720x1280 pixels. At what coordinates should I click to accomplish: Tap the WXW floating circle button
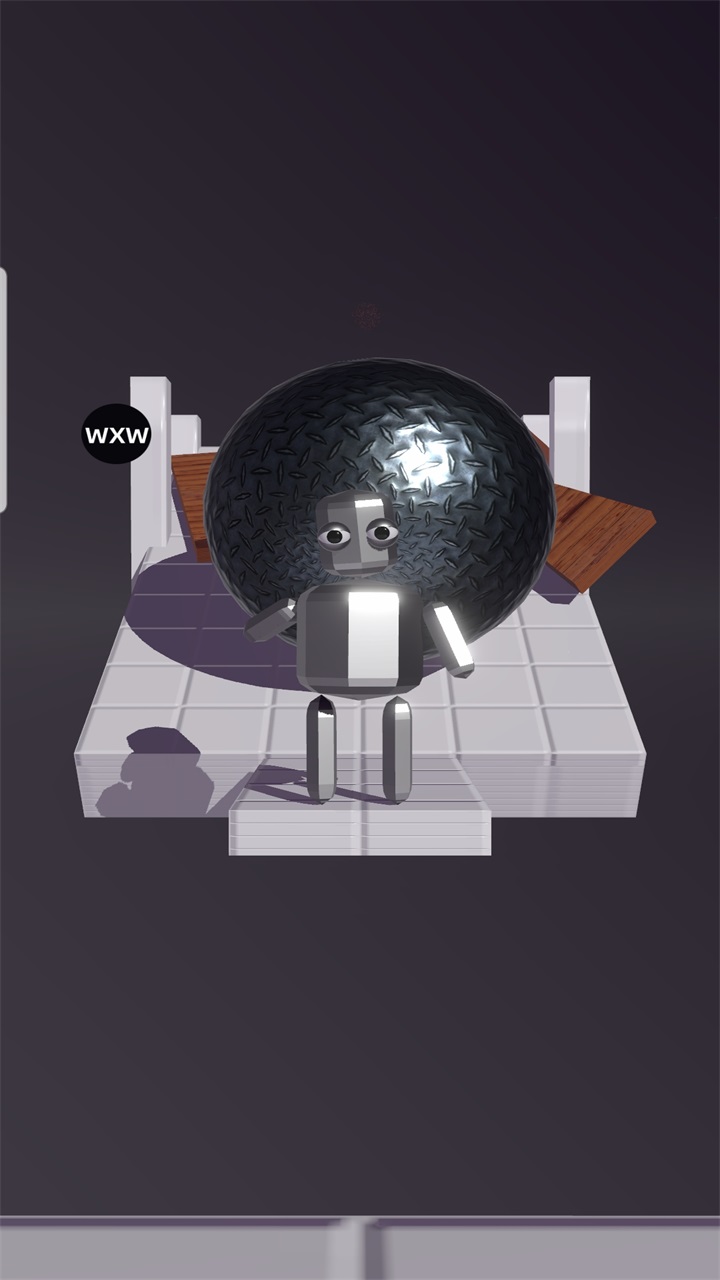tap(116, 434)
